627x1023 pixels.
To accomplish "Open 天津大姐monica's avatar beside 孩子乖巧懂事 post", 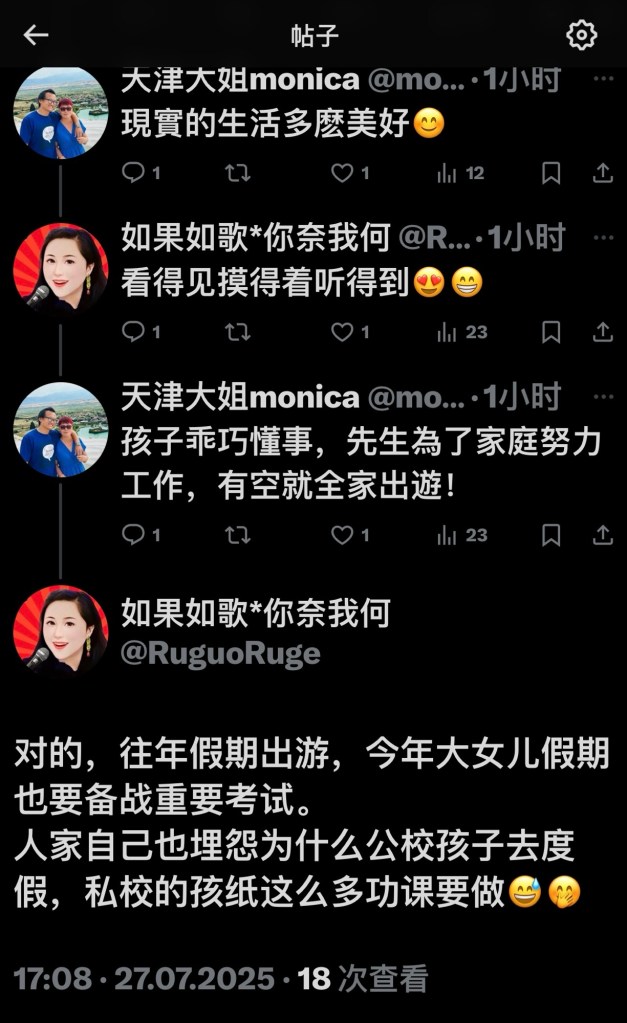I will 60,430.
